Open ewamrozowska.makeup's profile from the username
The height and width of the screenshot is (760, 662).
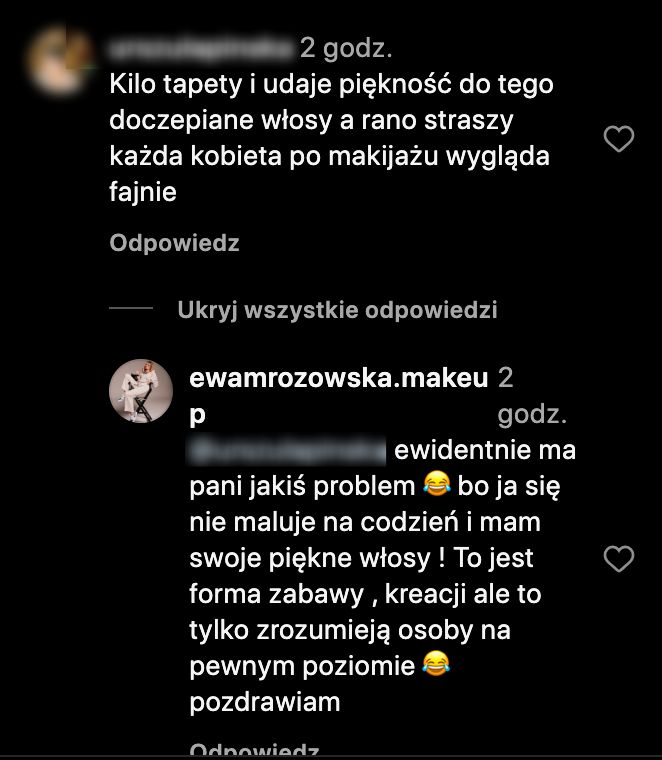(338, 379)
